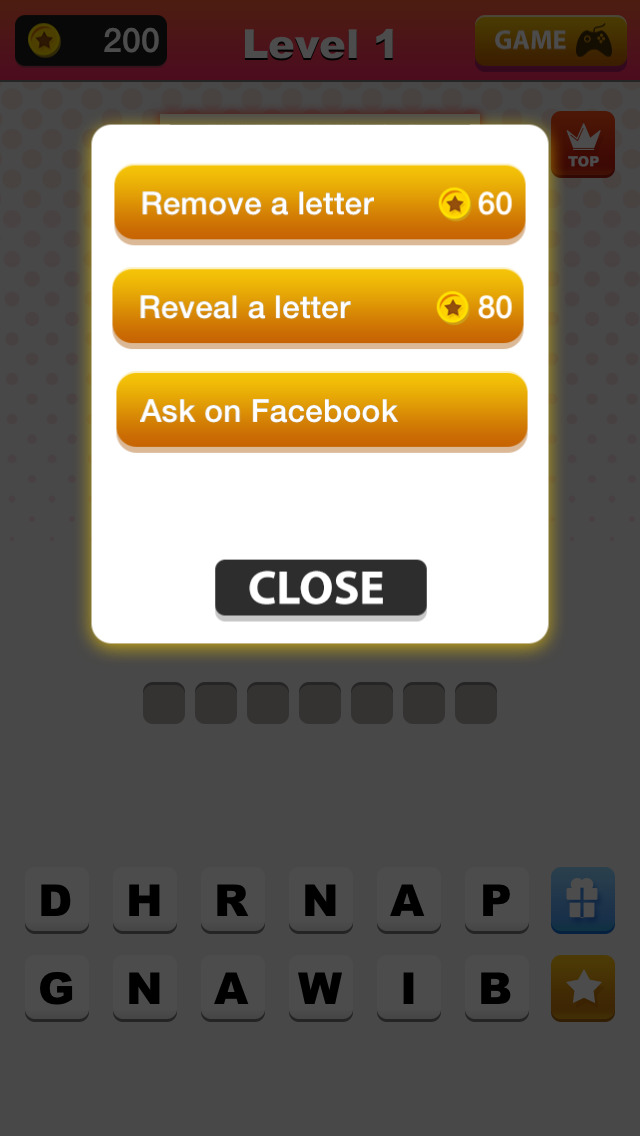Use the Remove a letter hint for 60 coins
The image size is (640, 1136).
pyautogui.click(x=319, y=203)
